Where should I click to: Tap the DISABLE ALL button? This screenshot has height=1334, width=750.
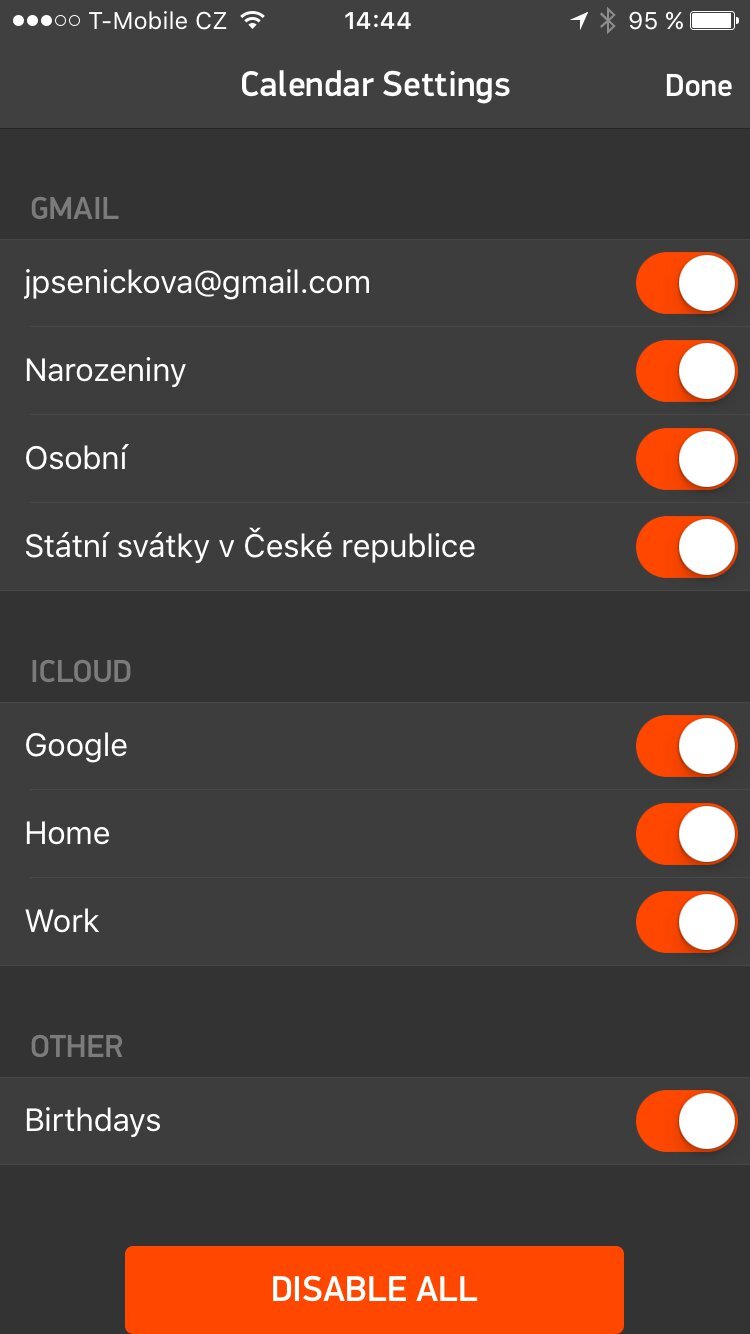[x=374, y=1289]
